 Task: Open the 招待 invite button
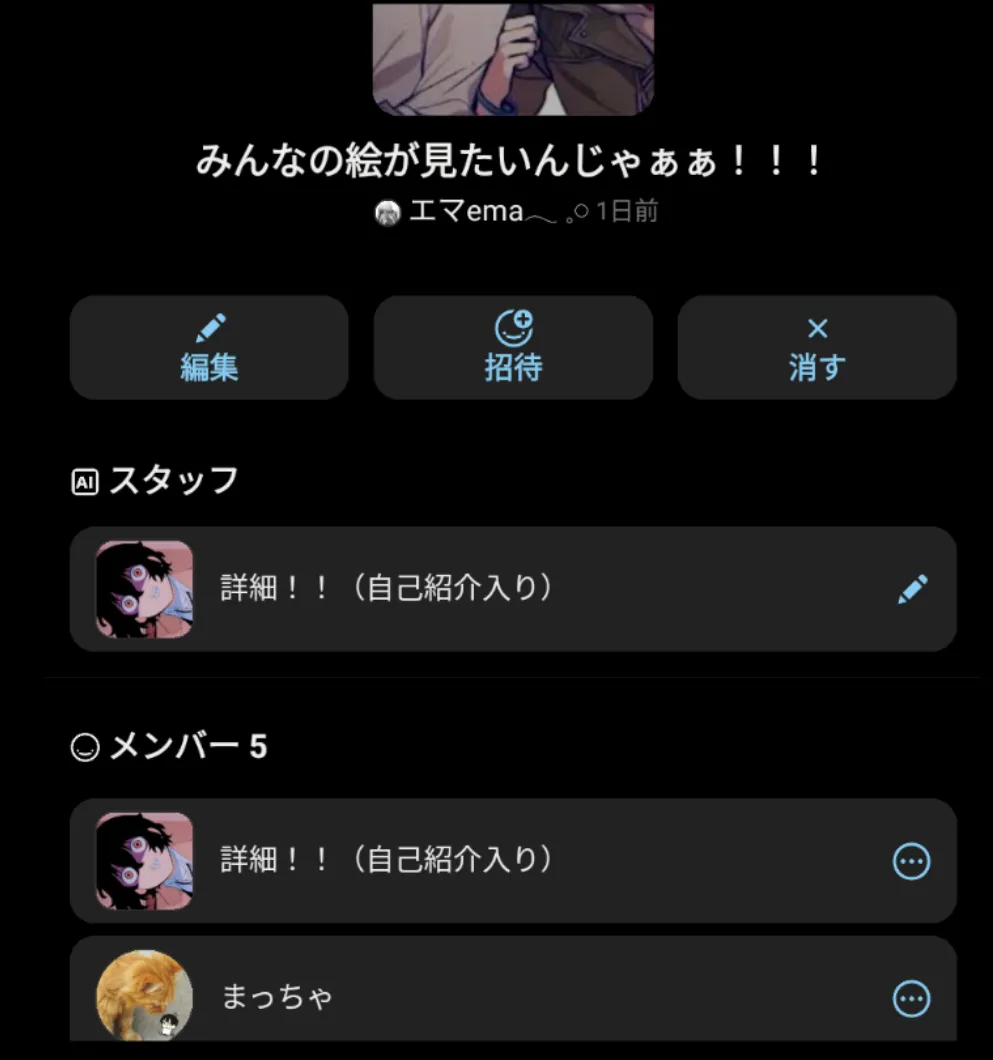(513, 348)
